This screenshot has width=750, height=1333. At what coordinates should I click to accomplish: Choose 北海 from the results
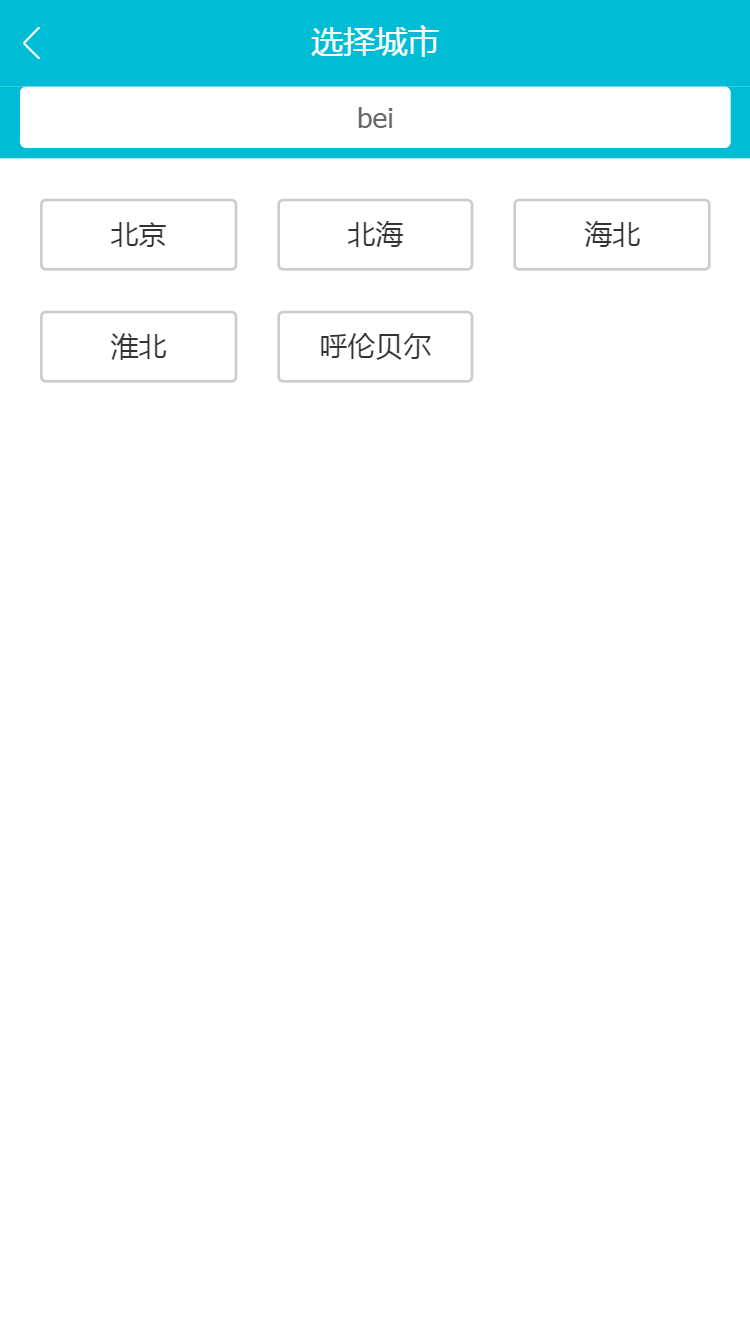(x=375, y=235)
